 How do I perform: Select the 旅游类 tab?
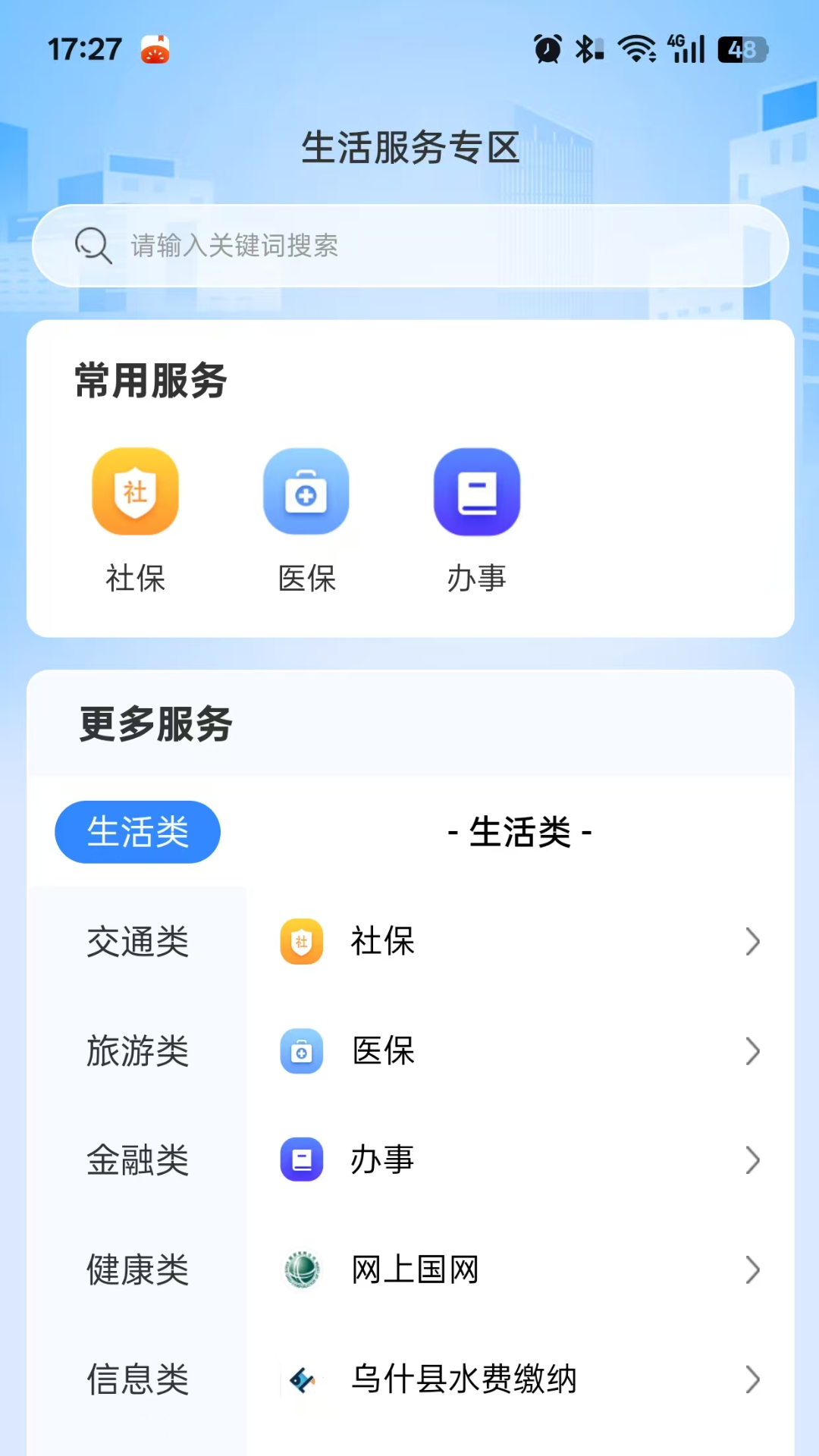coord(137,1051)
